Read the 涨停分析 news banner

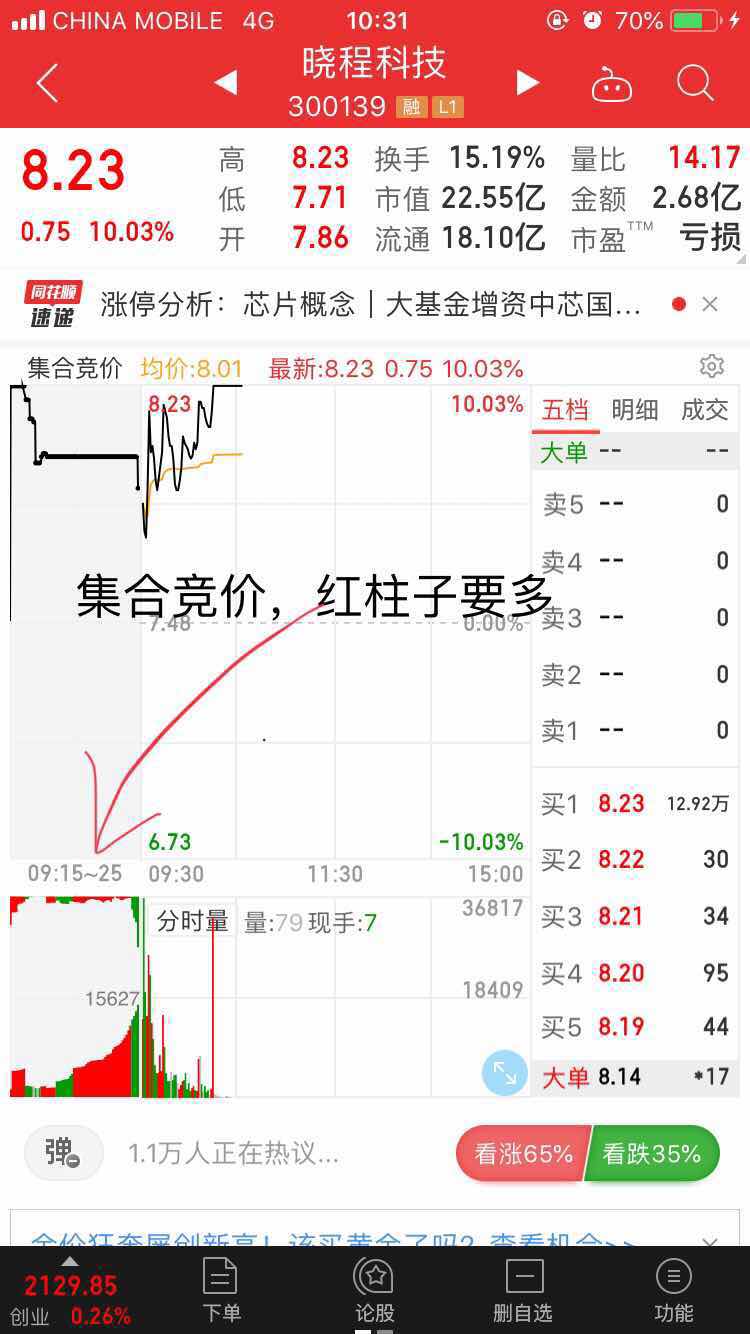pyautogui.click(x=370, y=304)
